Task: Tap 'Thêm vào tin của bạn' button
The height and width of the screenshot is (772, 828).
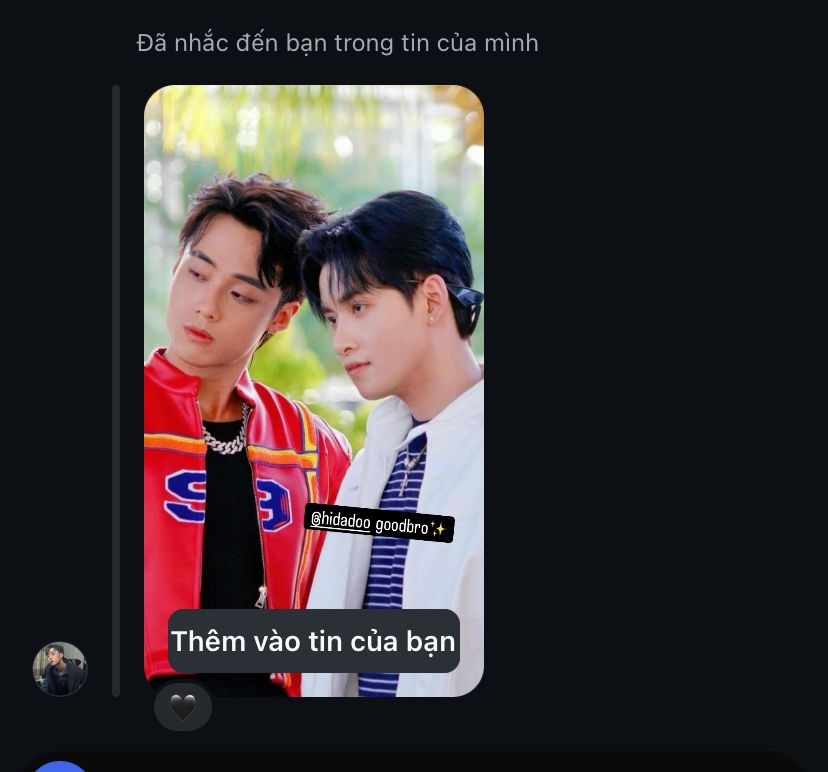Action: (313, 641)
